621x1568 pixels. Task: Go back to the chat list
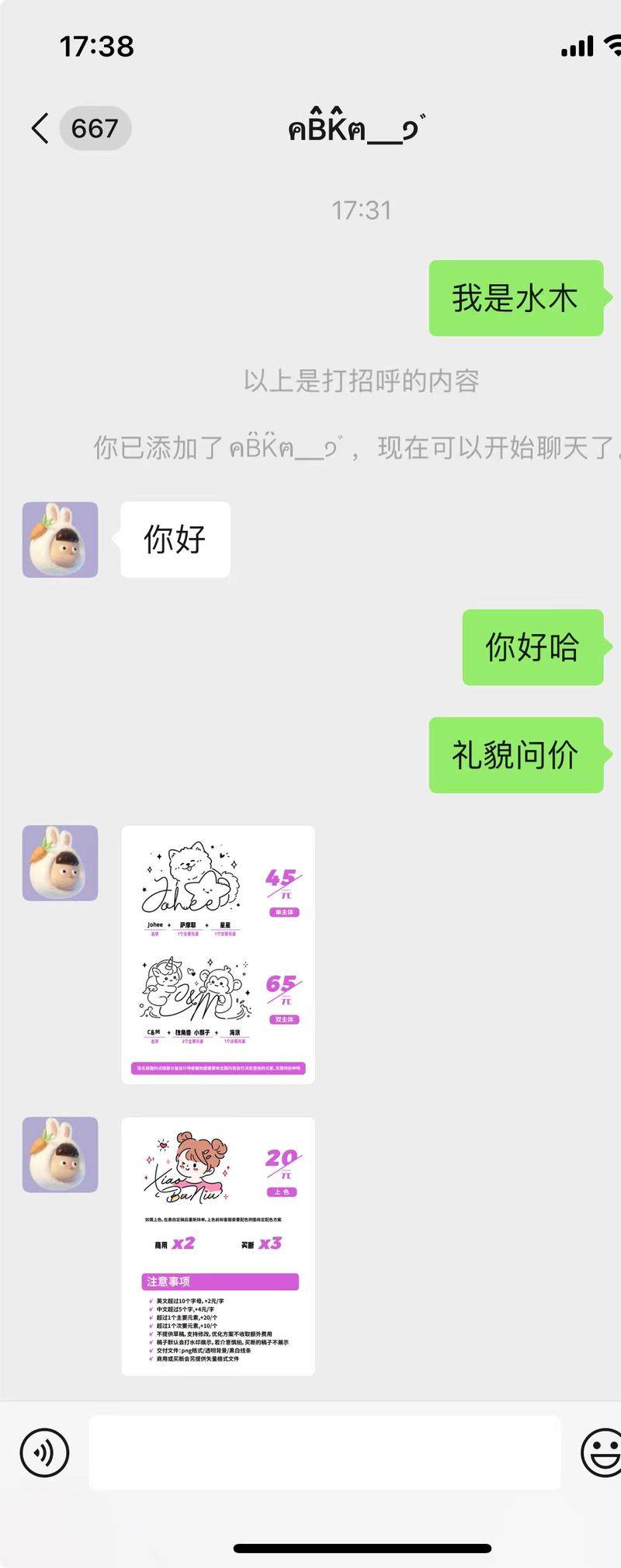[x=40, y=128]
